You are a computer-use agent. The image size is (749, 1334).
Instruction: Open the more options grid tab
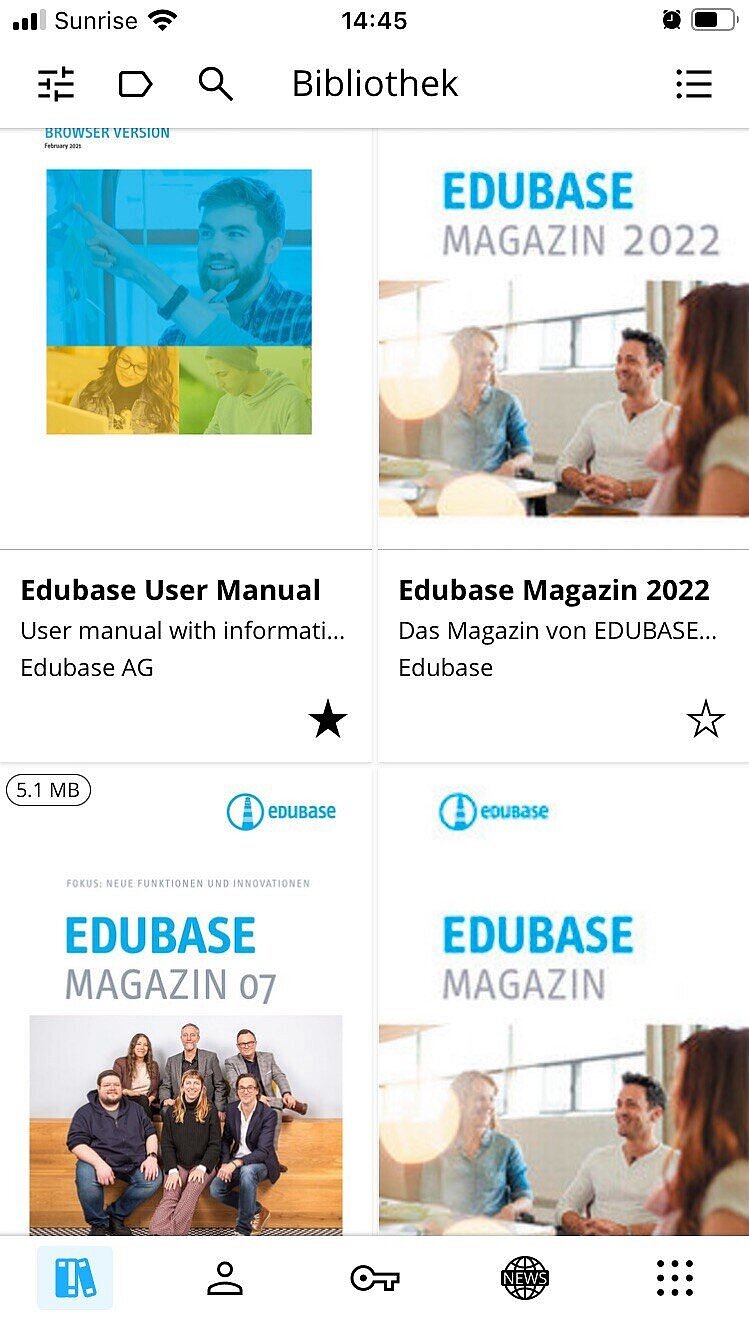click(x=675, y=1278)
